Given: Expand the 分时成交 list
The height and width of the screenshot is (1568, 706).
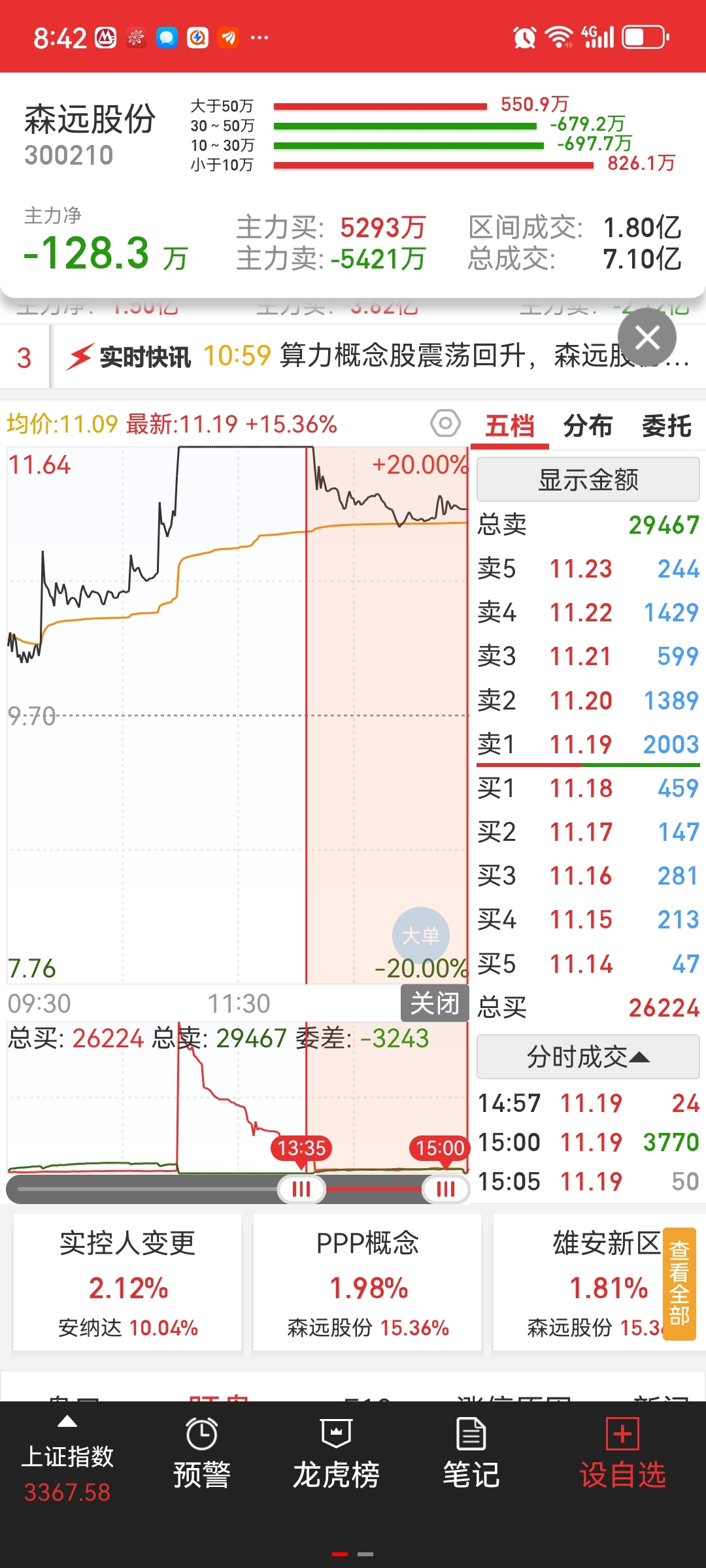Looking at the screenshot, I should [x=588, y=1056].
